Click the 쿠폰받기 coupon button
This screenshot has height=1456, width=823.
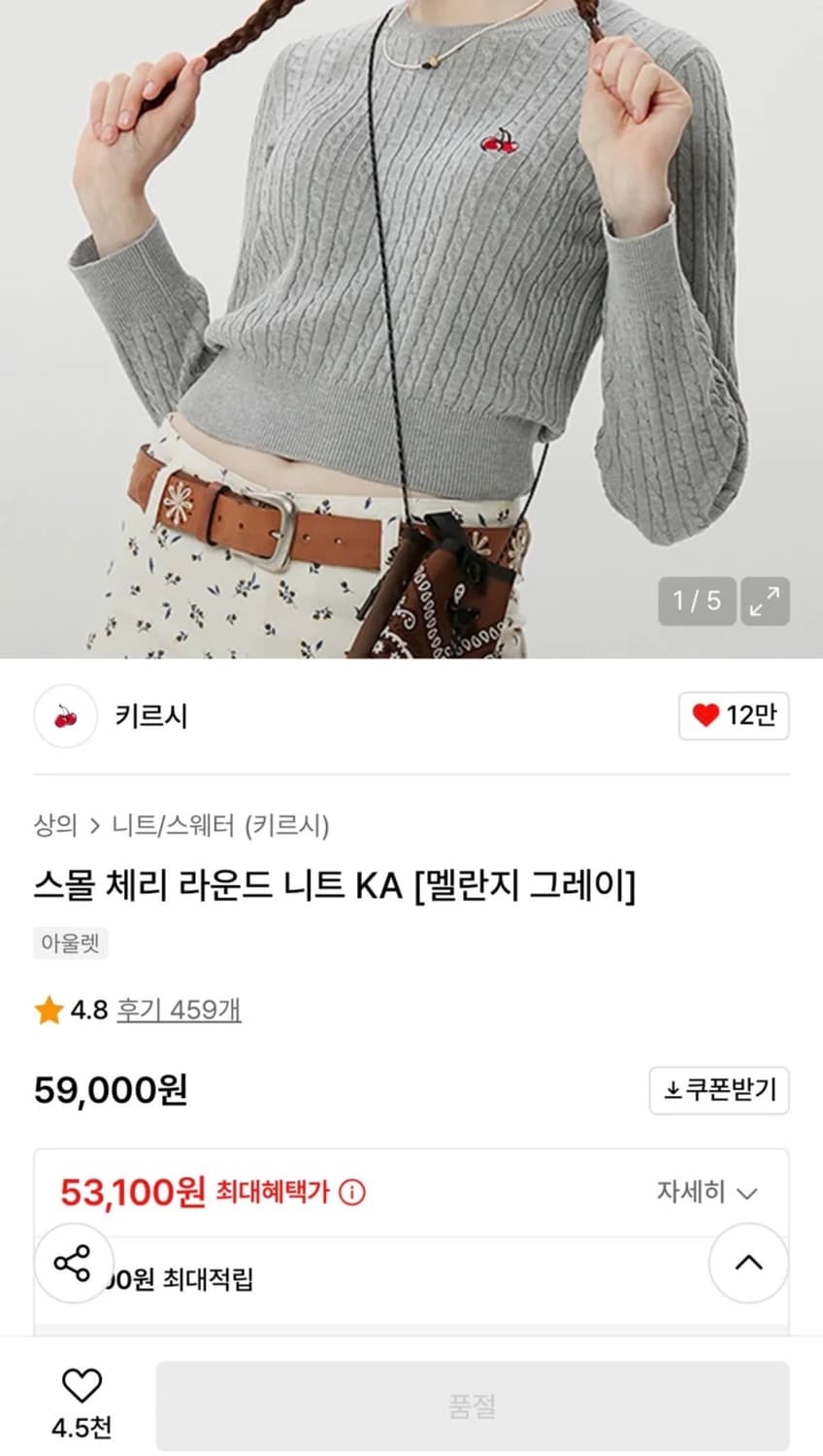tap(718, 1090)
